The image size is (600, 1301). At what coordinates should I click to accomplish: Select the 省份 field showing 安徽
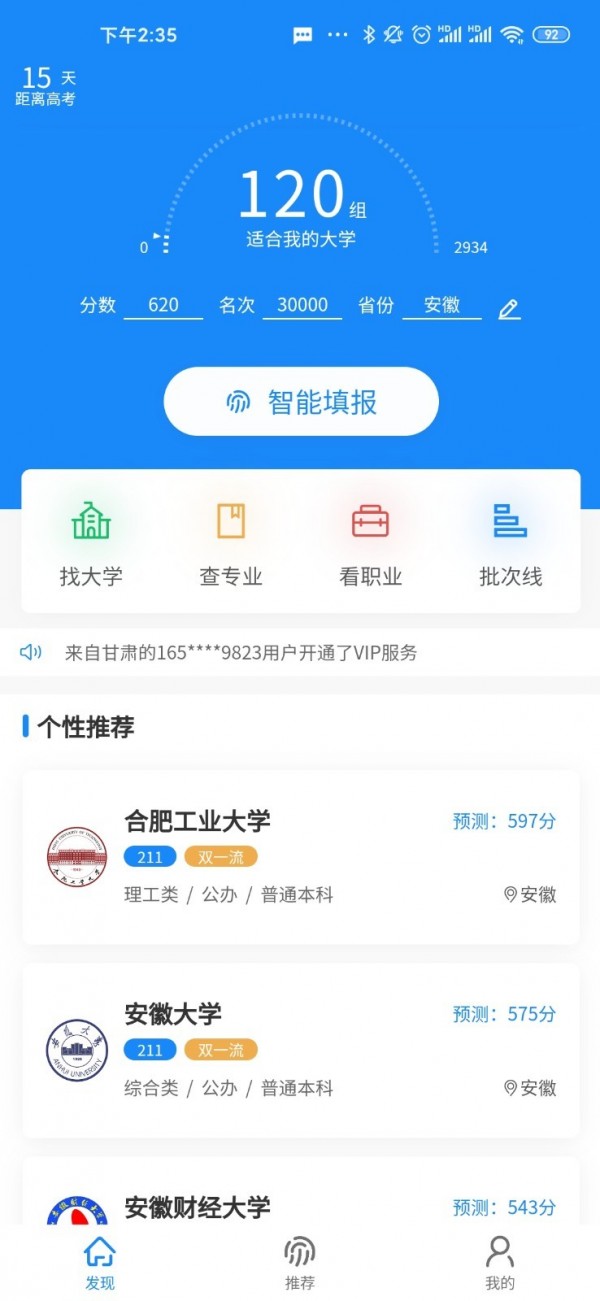pos(441,306)
